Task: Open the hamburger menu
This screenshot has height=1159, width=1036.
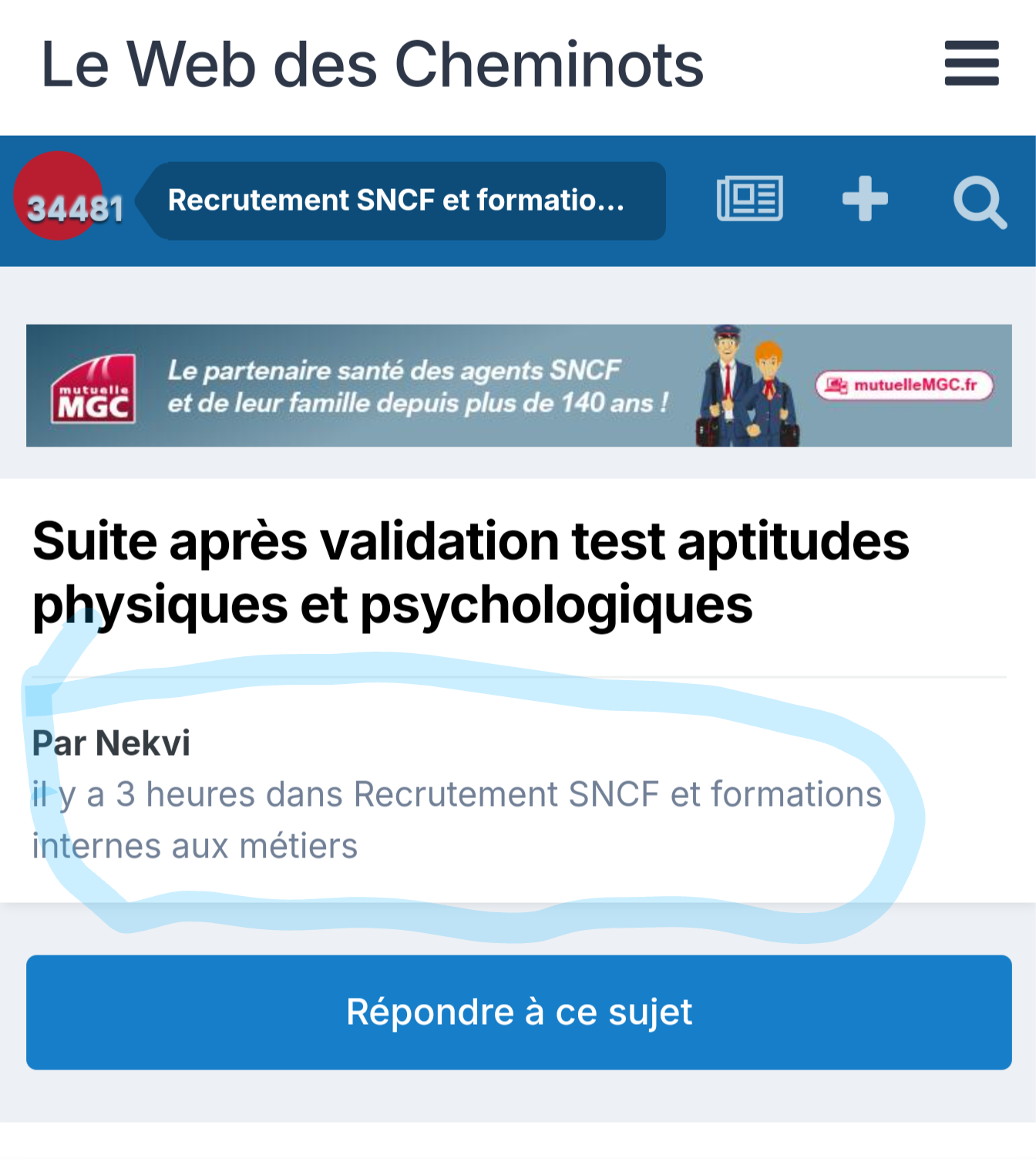Action: [x=971, y=64]
